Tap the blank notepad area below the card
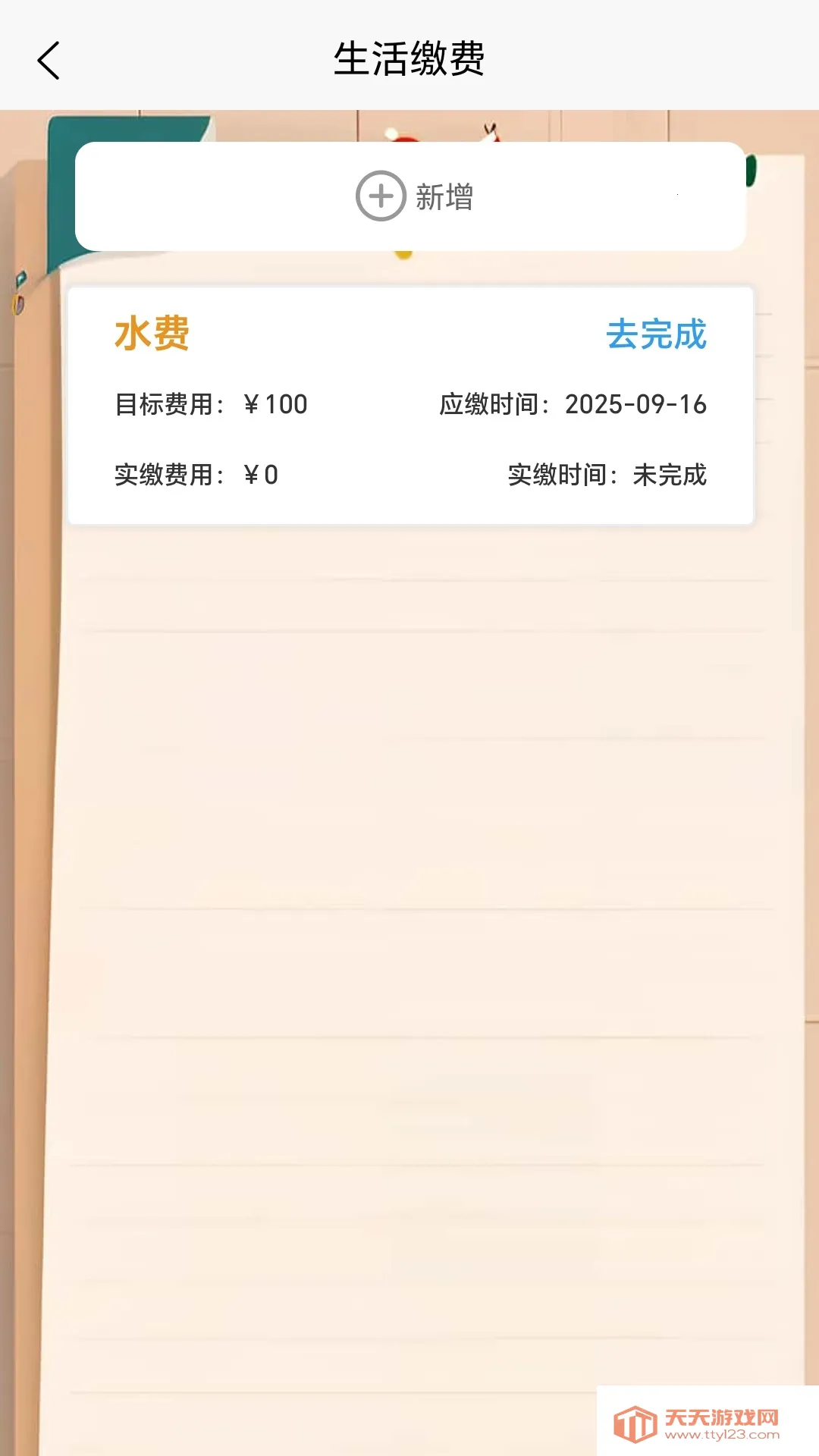 tap(409, 834)
